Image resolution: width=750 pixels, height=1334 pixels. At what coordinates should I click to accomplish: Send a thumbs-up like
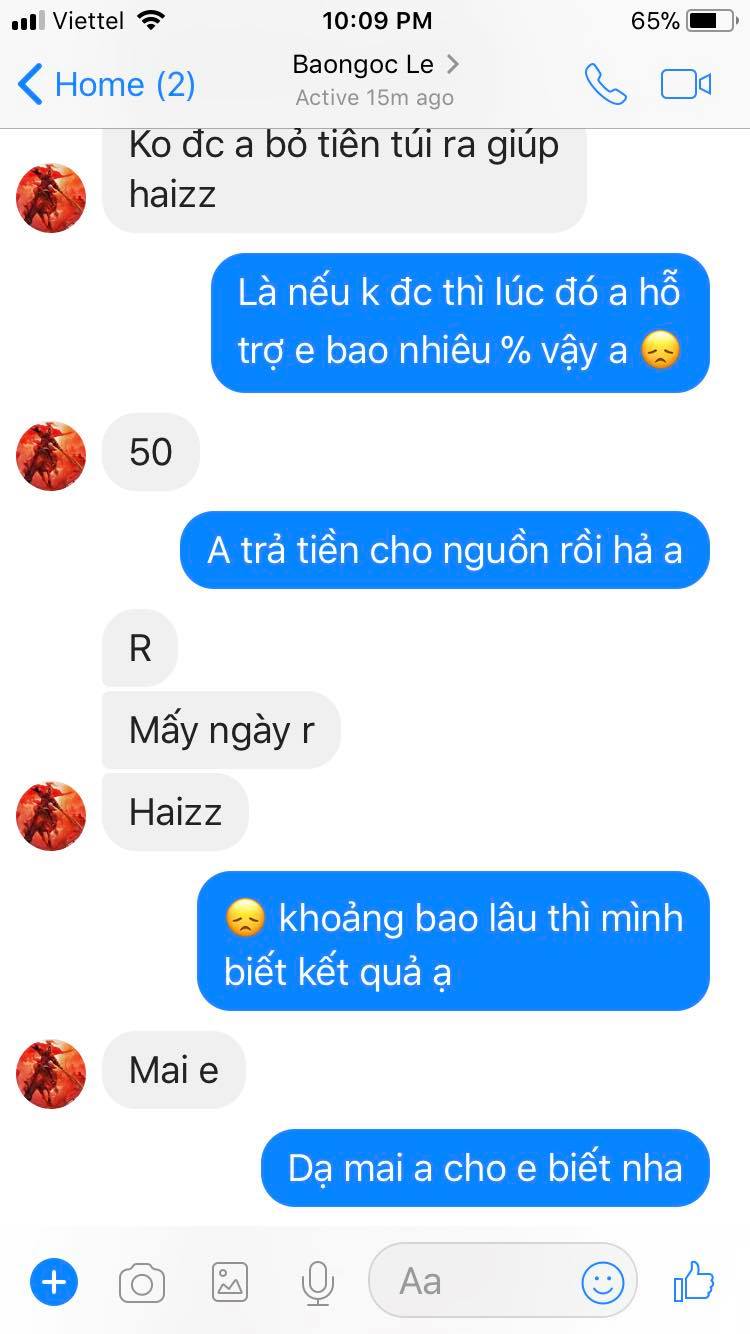click(x=694, y=1280)
